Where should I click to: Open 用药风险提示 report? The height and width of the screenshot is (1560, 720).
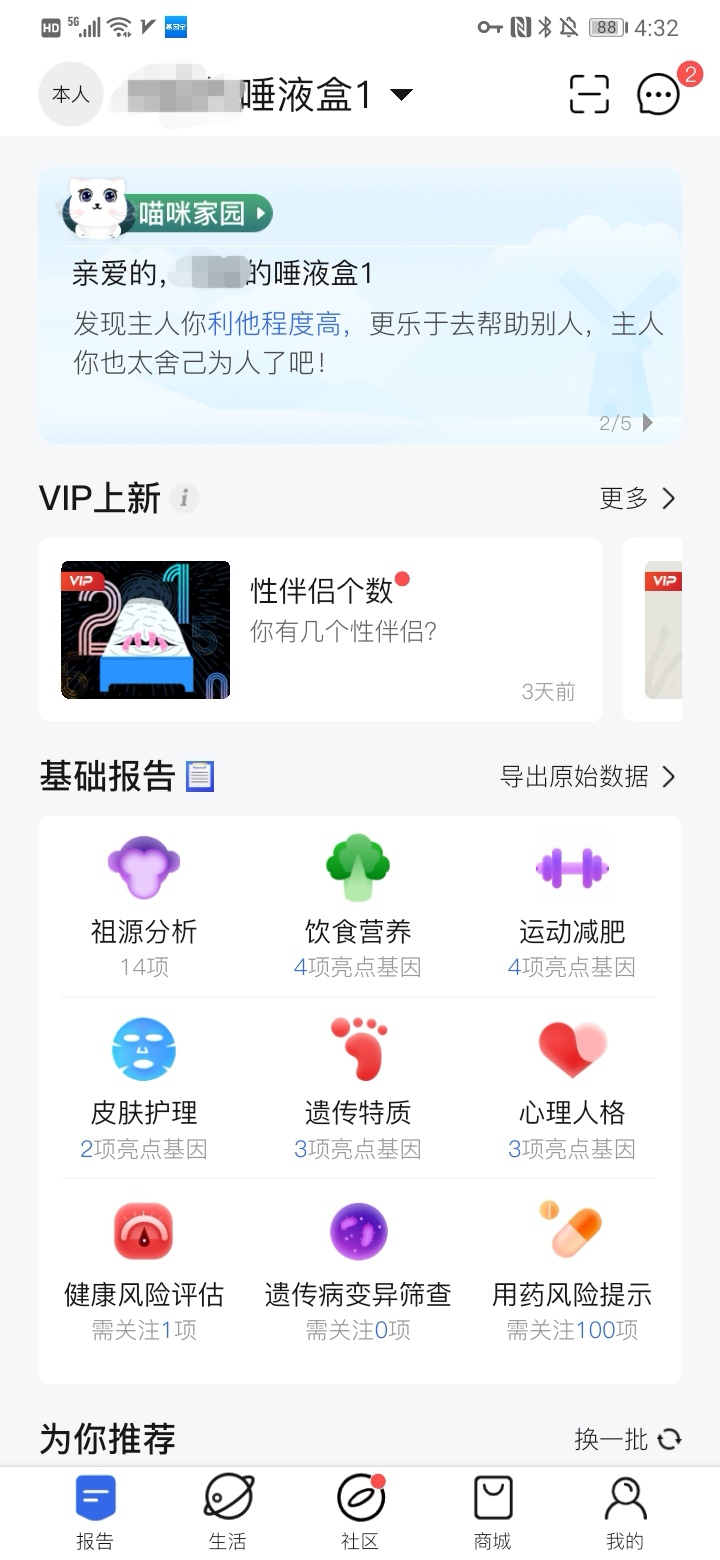pyautogui.click(x=572, y=1269)
